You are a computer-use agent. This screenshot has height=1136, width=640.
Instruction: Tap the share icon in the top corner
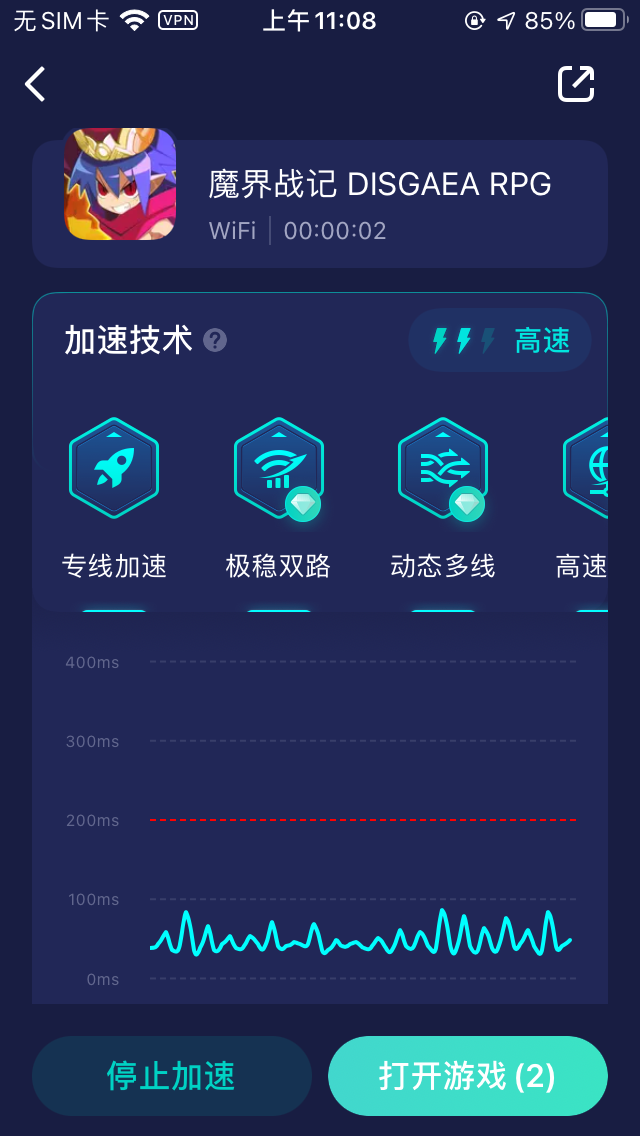[576, 85]
